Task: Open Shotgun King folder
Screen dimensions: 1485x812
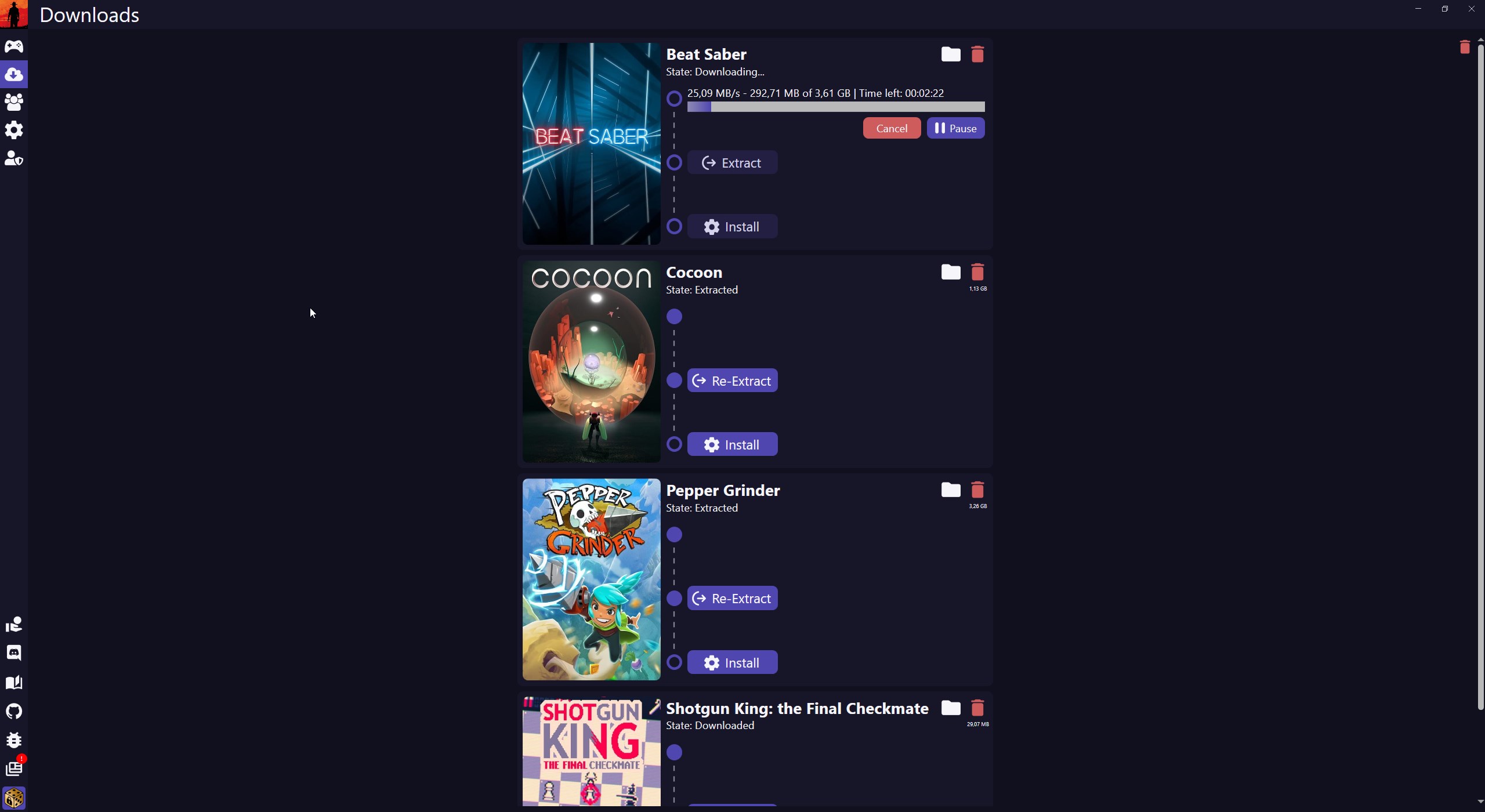Action: pos(950,708)
